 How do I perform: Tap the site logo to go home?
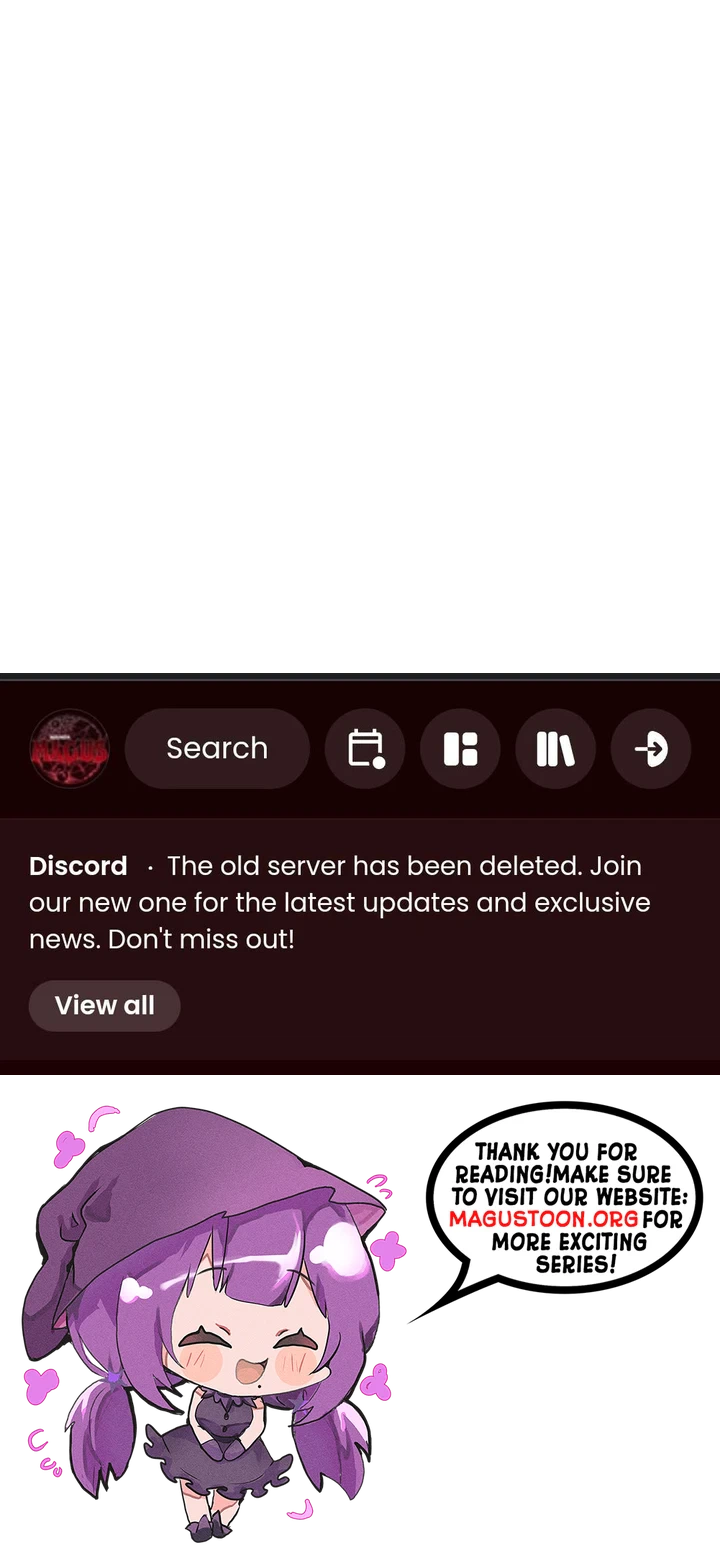[69, 748]
